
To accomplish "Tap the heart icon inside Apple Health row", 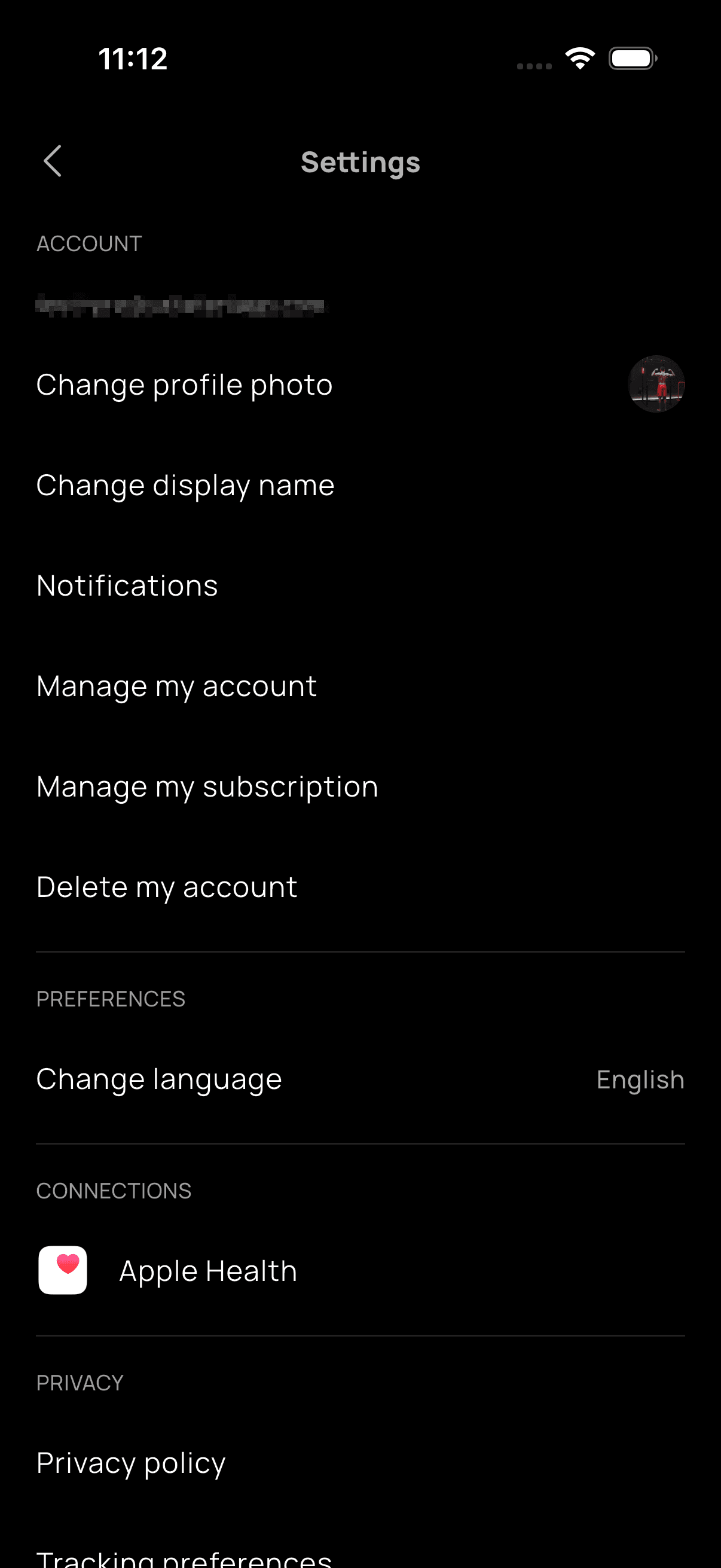I will [x=63, y=1270].
